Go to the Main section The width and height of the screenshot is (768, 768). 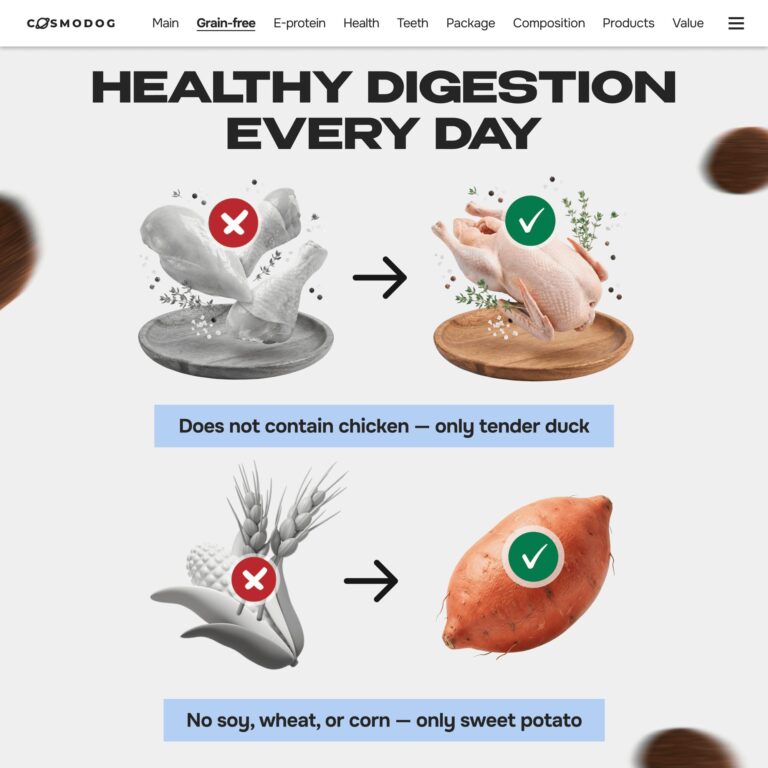[x=165, y=23]
